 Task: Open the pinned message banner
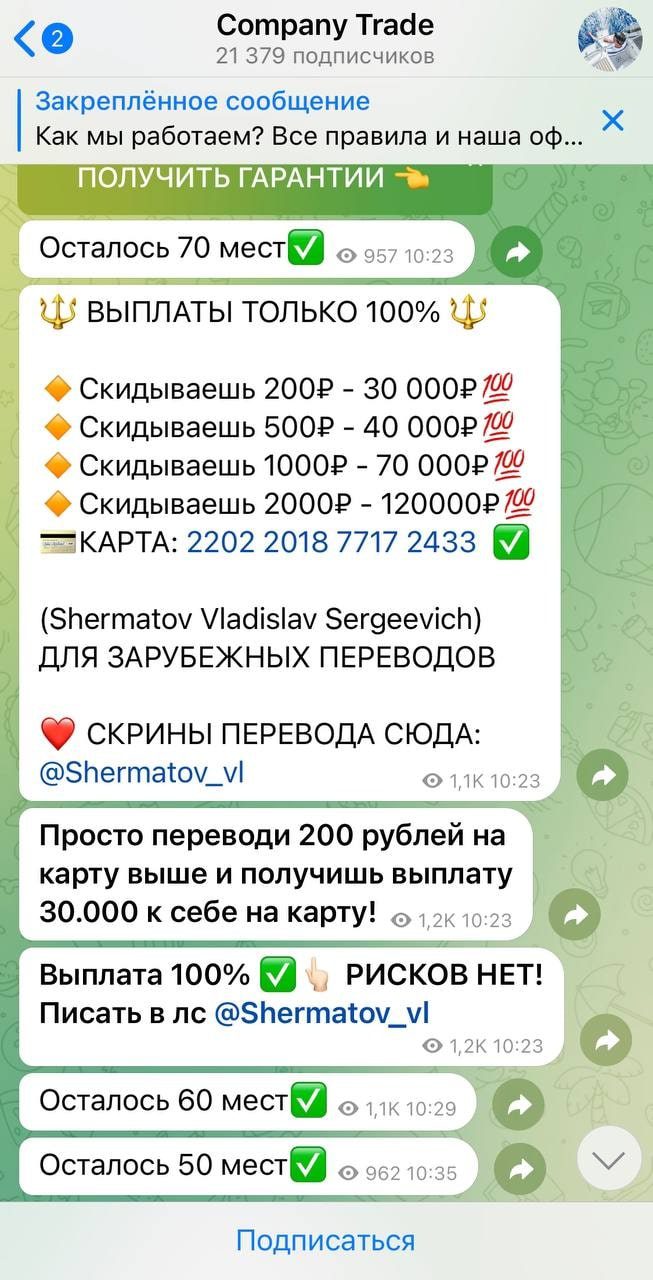[300, 118]
